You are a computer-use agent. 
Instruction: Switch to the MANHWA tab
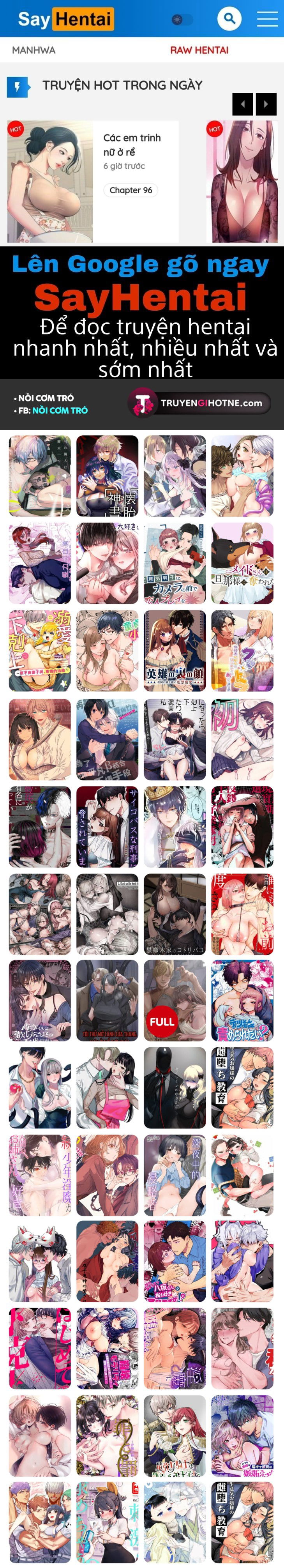(34, 50)
